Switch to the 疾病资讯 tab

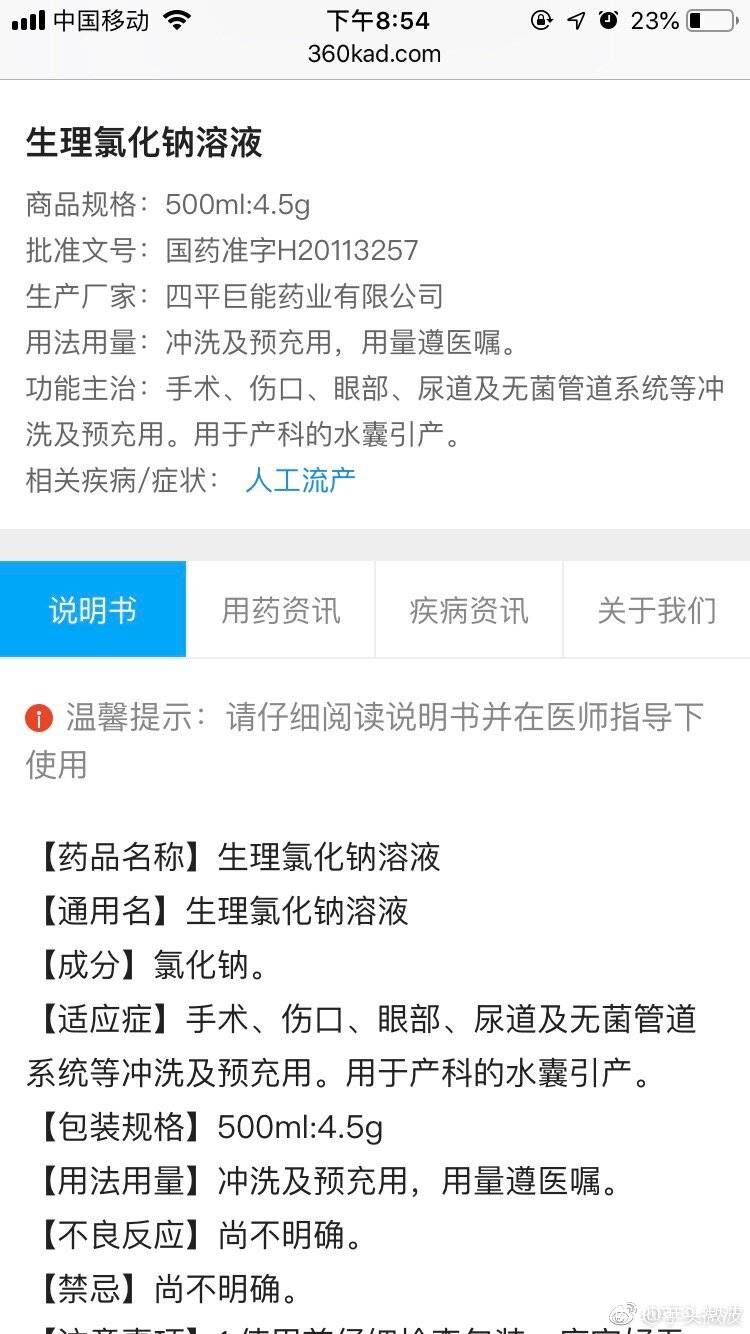click(x=469, y=609)
